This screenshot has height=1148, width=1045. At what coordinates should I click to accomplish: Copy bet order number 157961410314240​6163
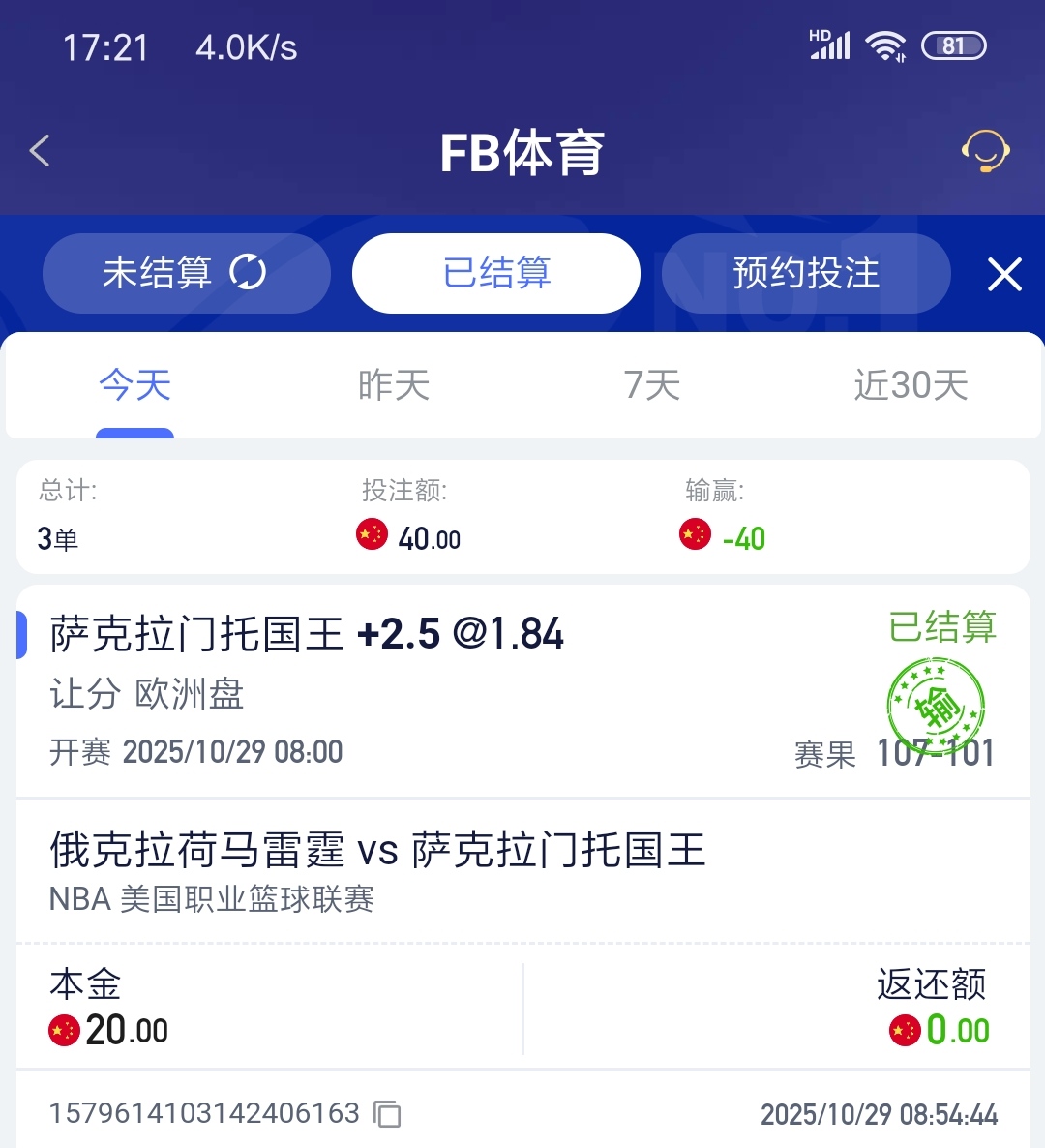387,1114
